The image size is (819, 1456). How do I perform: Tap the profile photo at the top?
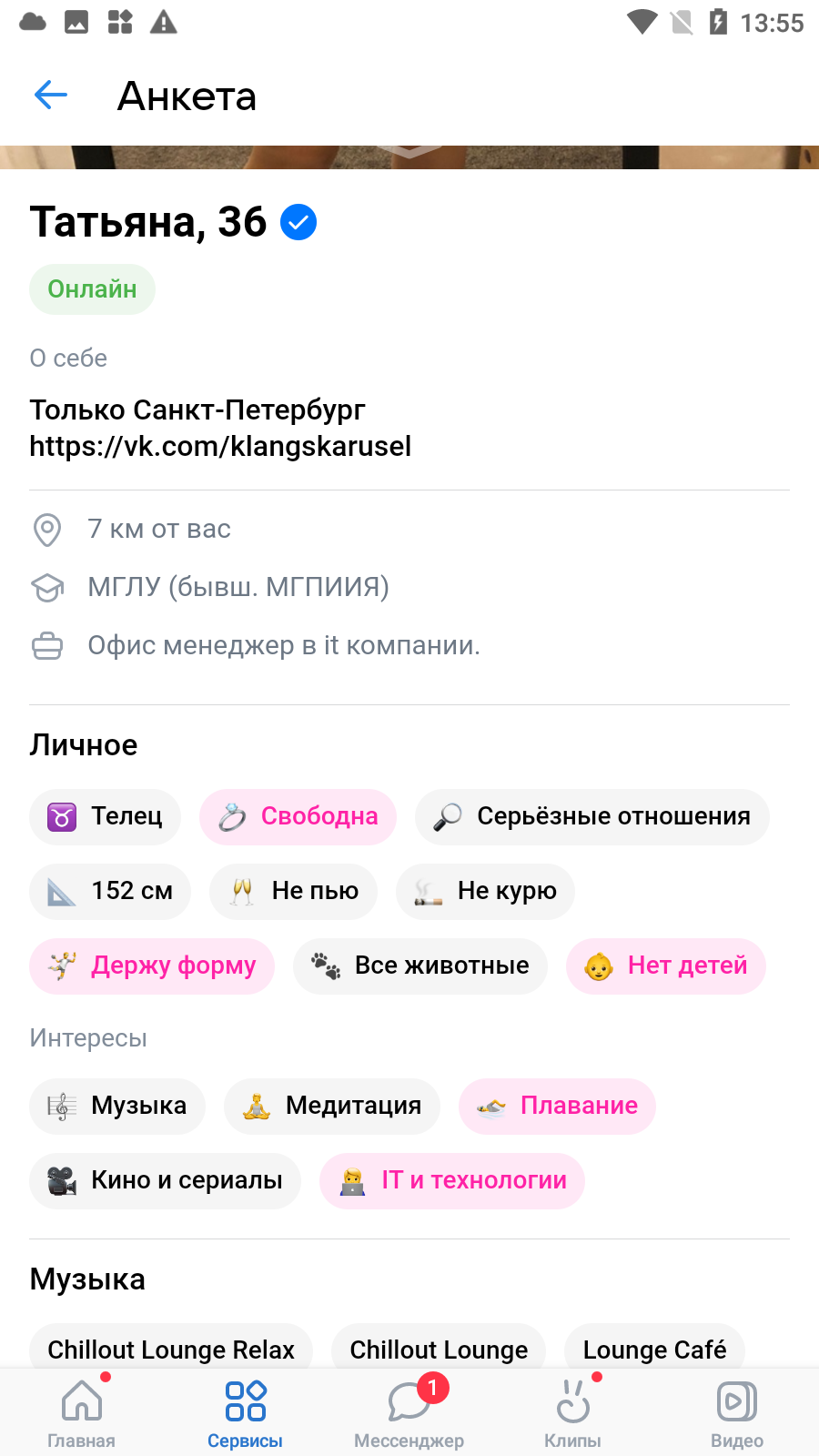[409, 157]
